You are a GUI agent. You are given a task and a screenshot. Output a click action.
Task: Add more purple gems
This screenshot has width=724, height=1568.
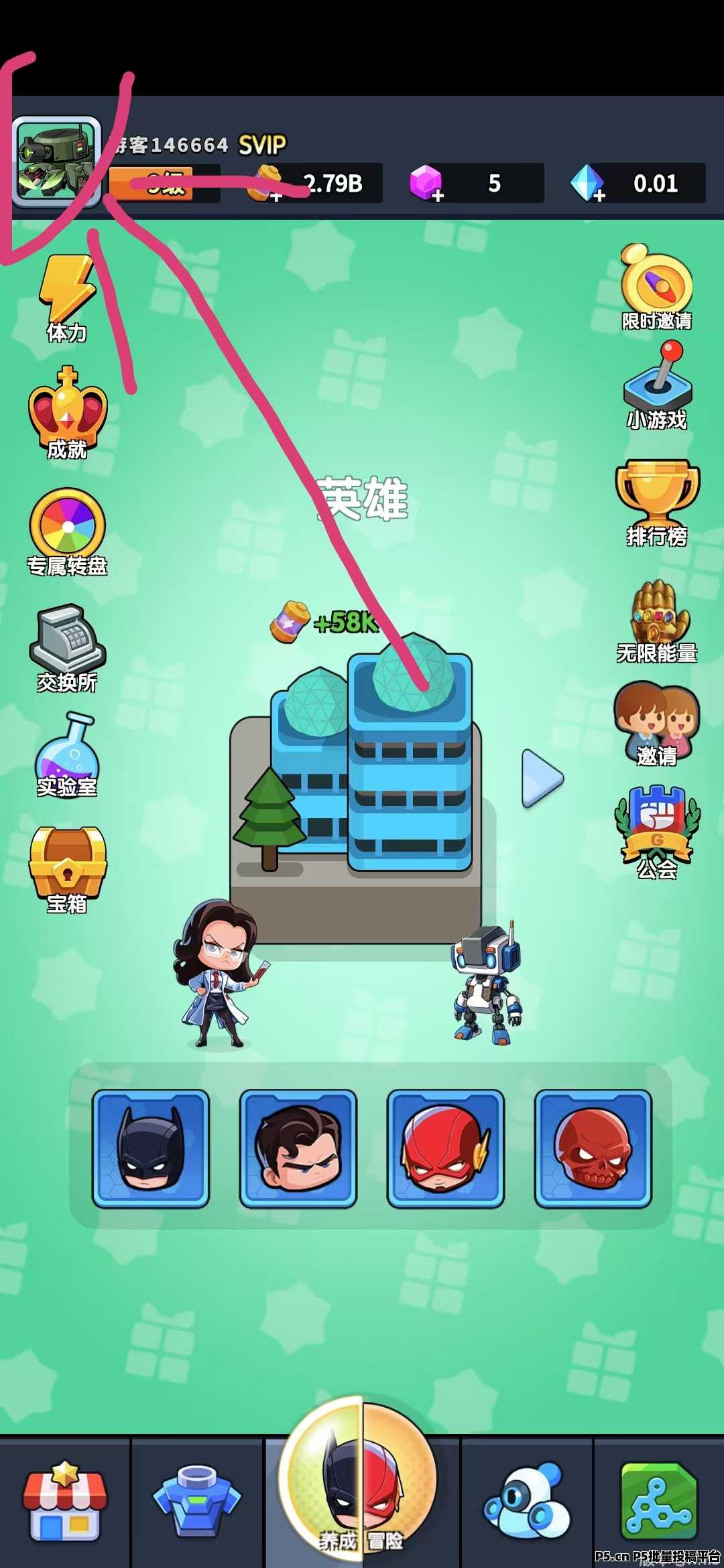point(437,196)
